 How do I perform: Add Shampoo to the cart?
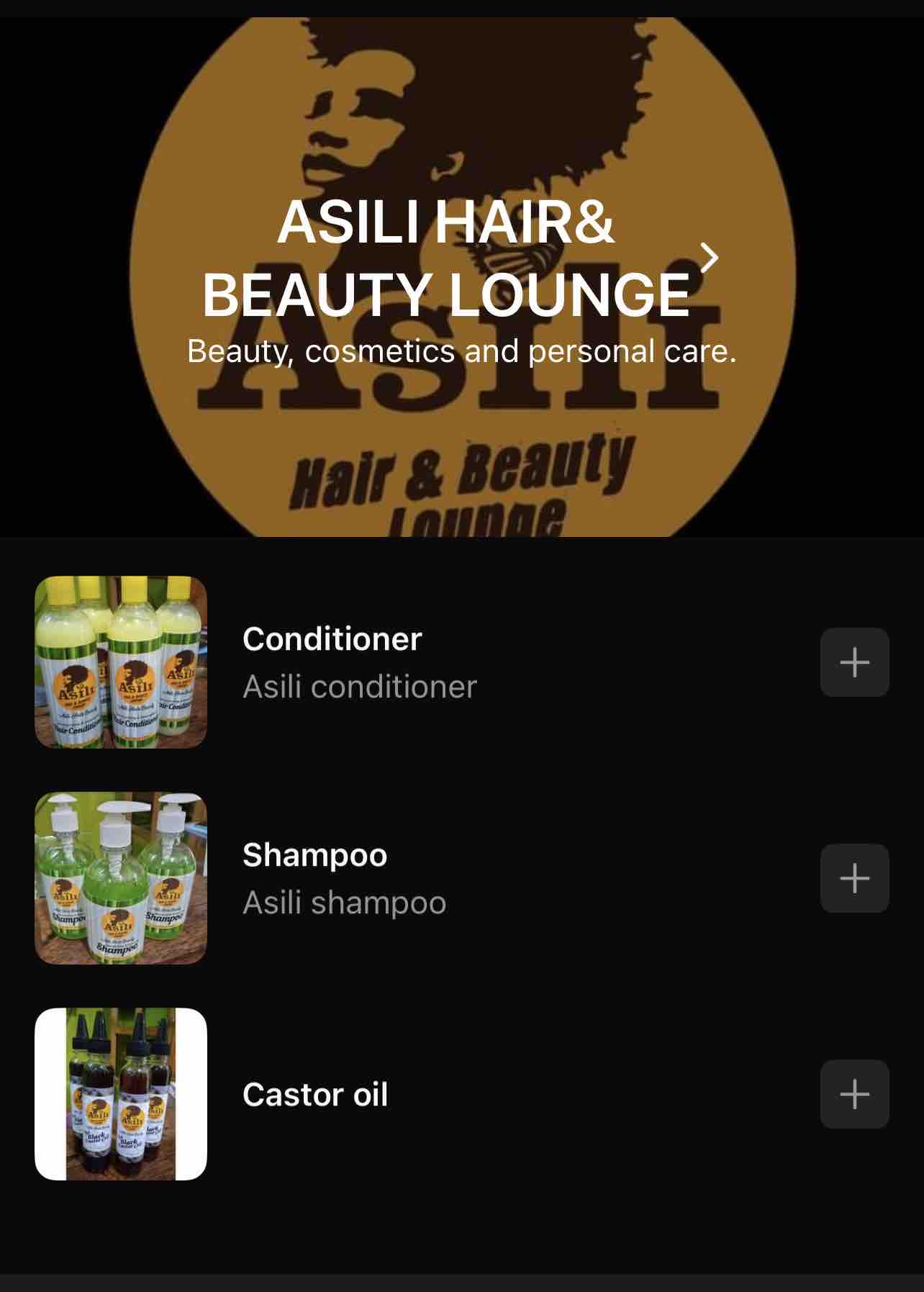(854, 878)
